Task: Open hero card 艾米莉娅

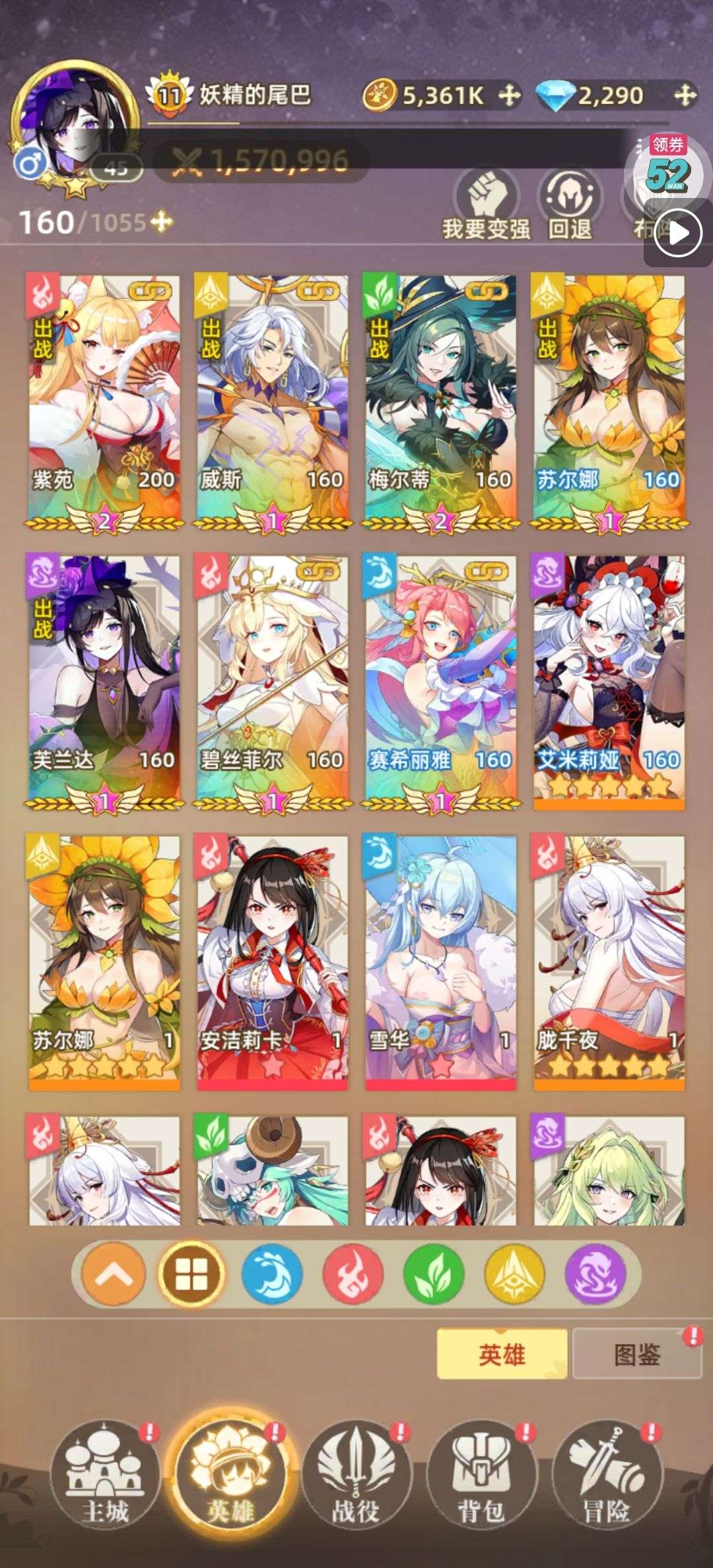Action: click(609, 680)
